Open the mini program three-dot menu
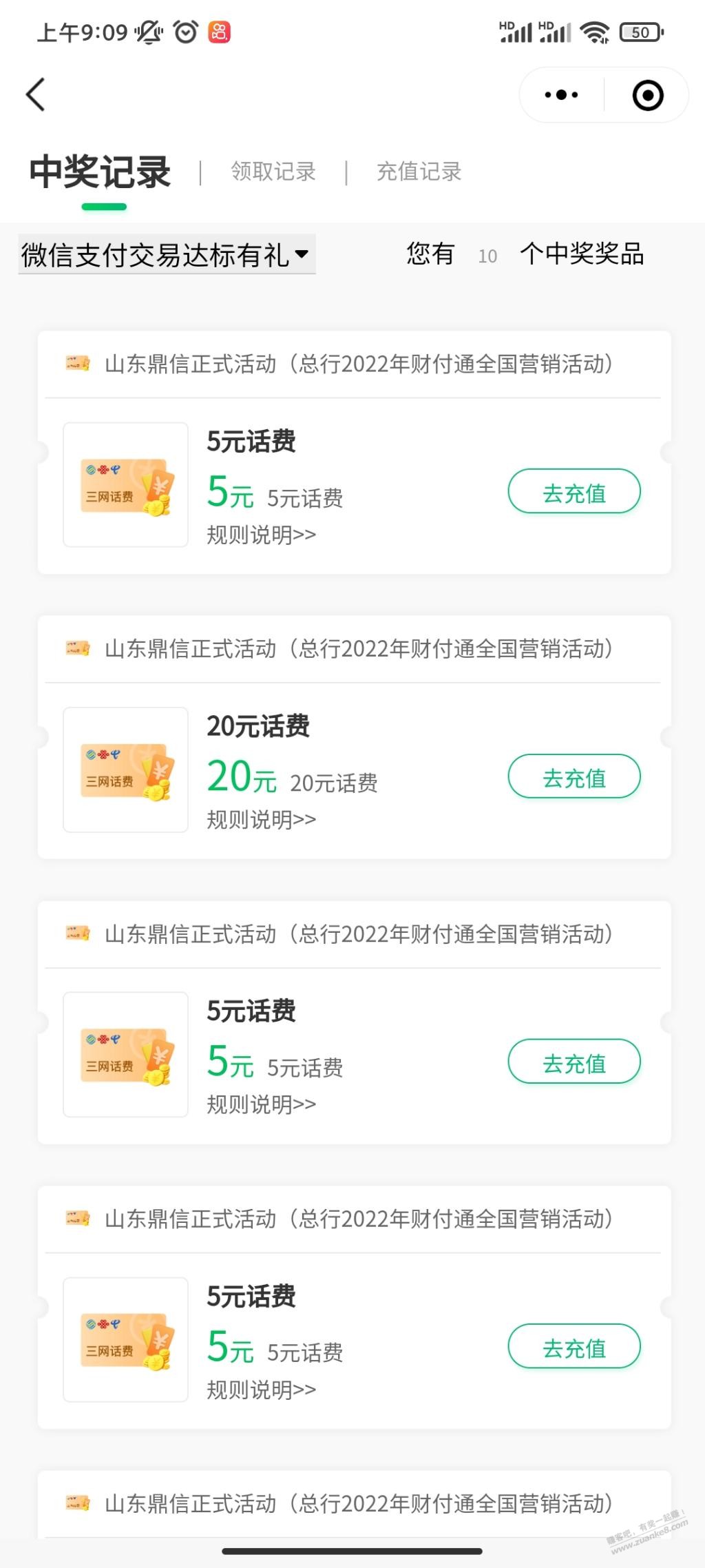 pyautogui.click(x=561, y=95)
